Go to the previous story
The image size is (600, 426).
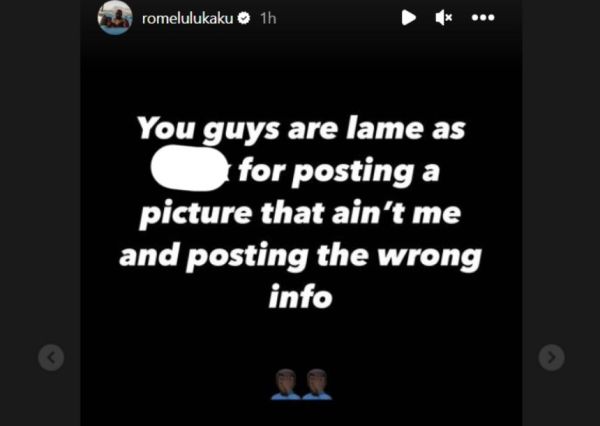click(50, 357)
